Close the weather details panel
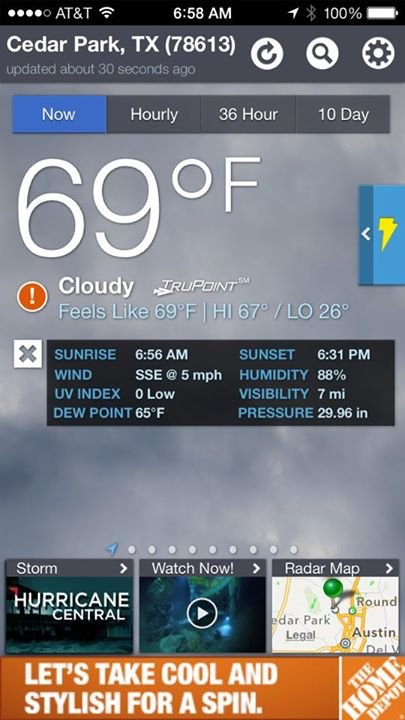The height and width of the screenshot is (720, 405). [28, 354]
